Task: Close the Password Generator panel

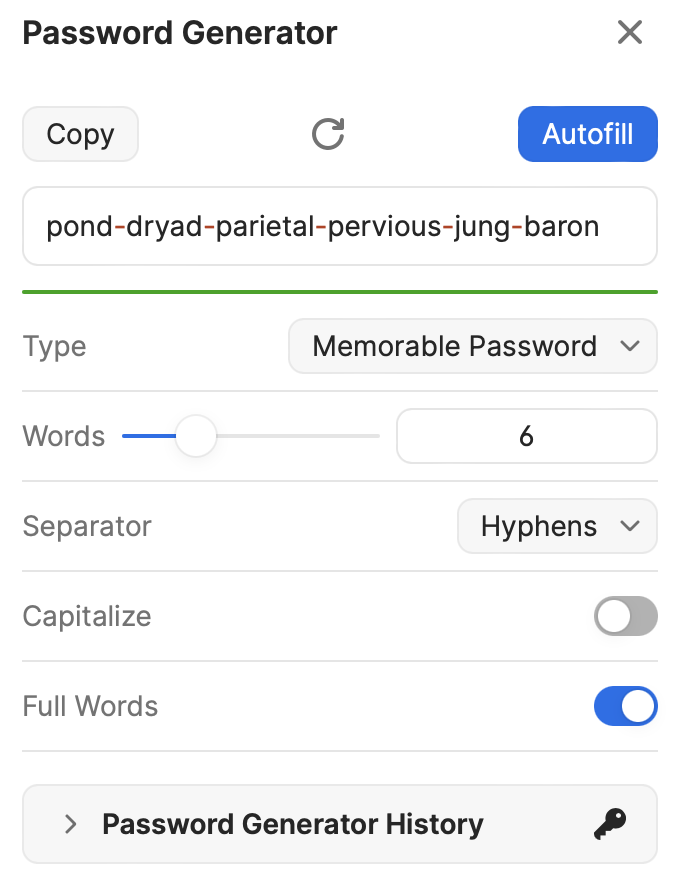Action: tap(629, 33)
